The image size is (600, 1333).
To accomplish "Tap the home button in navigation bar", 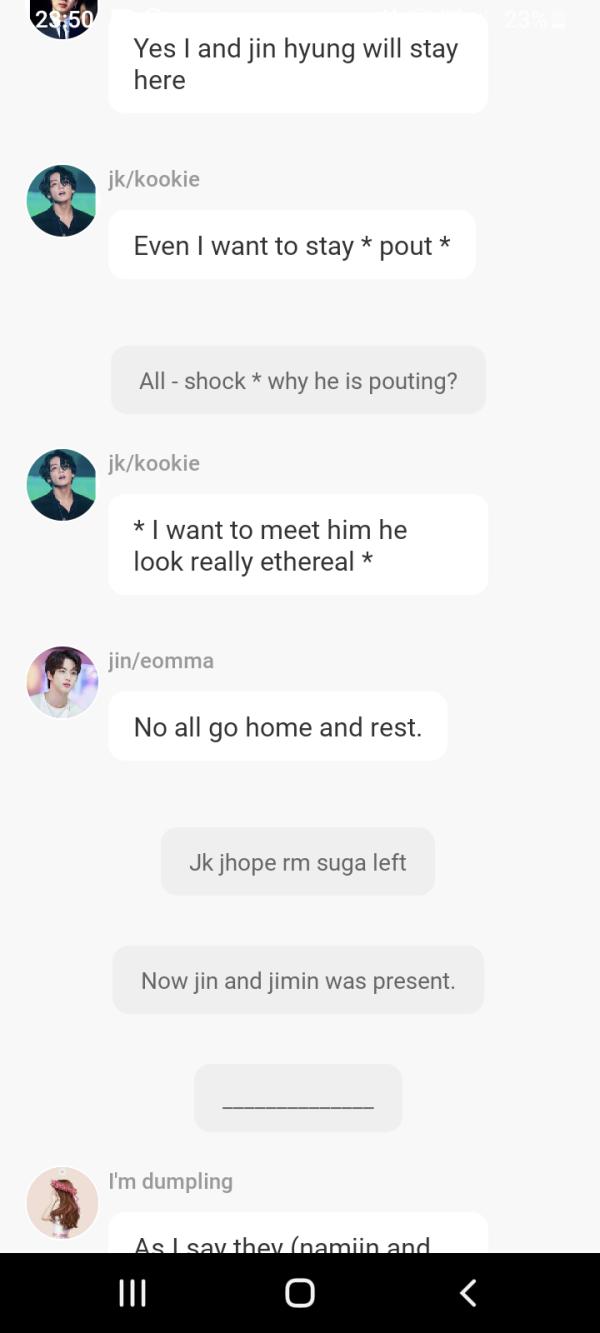I will tap(300, 1292).
